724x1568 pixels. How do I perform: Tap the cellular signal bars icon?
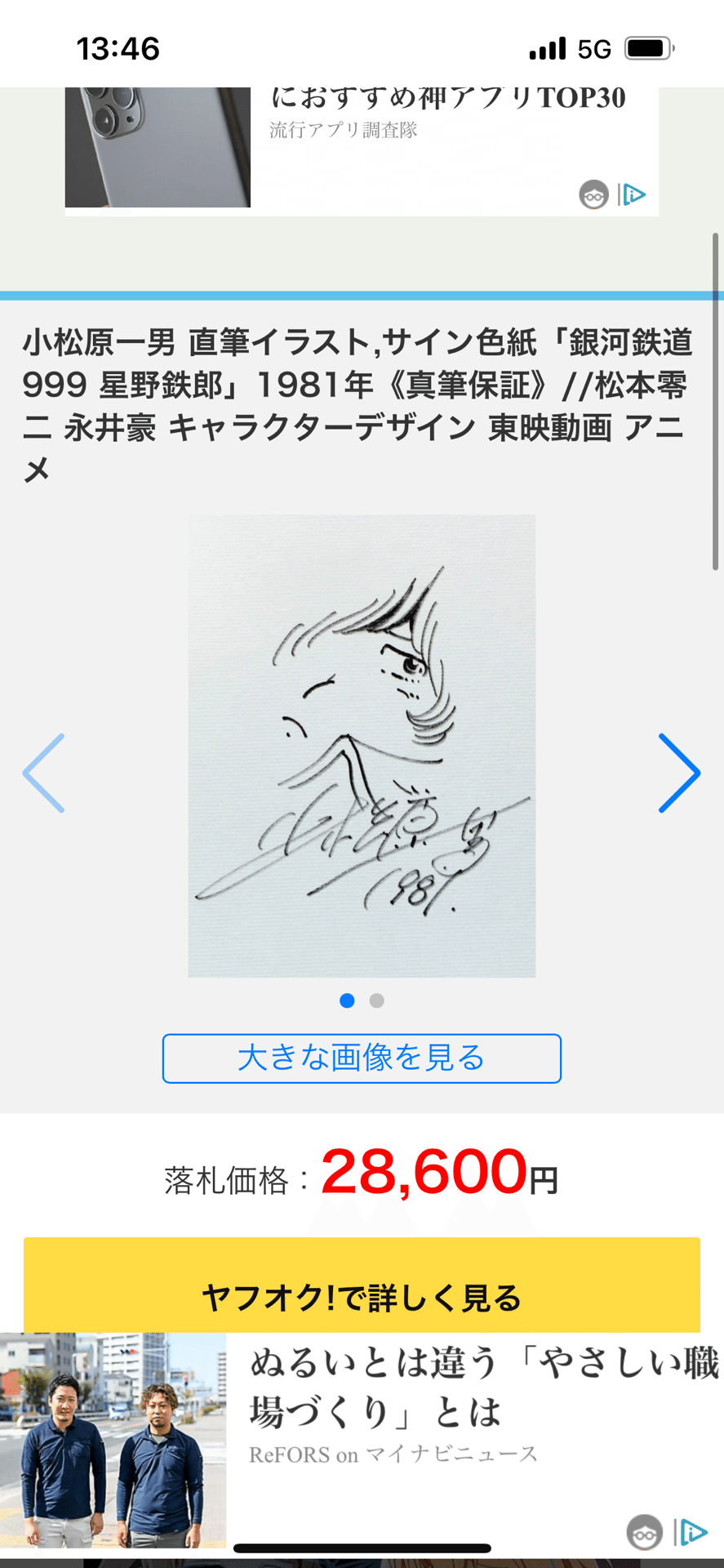(547, 49)
